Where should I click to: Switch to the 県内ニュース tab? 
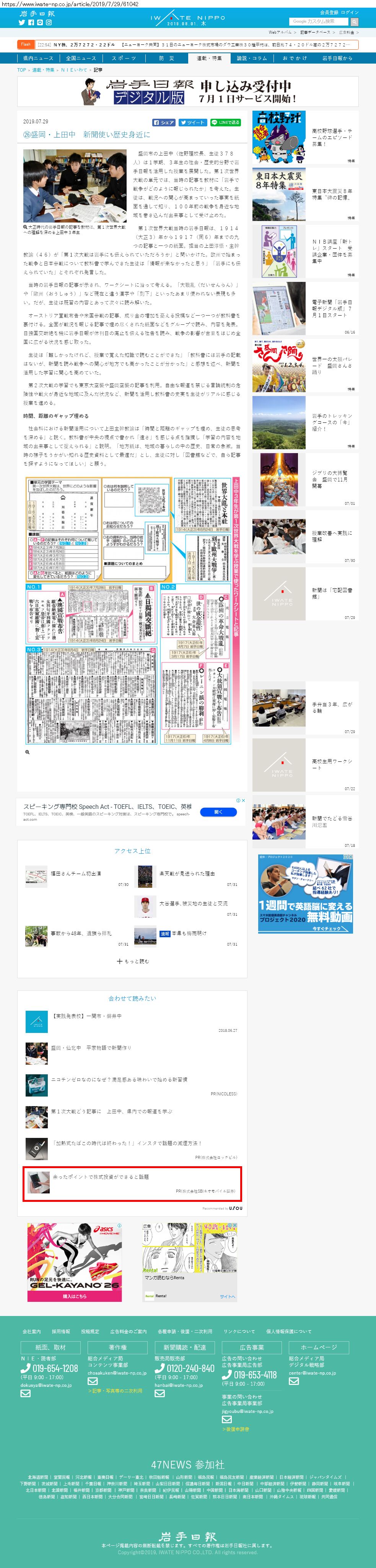click(38, 59)
